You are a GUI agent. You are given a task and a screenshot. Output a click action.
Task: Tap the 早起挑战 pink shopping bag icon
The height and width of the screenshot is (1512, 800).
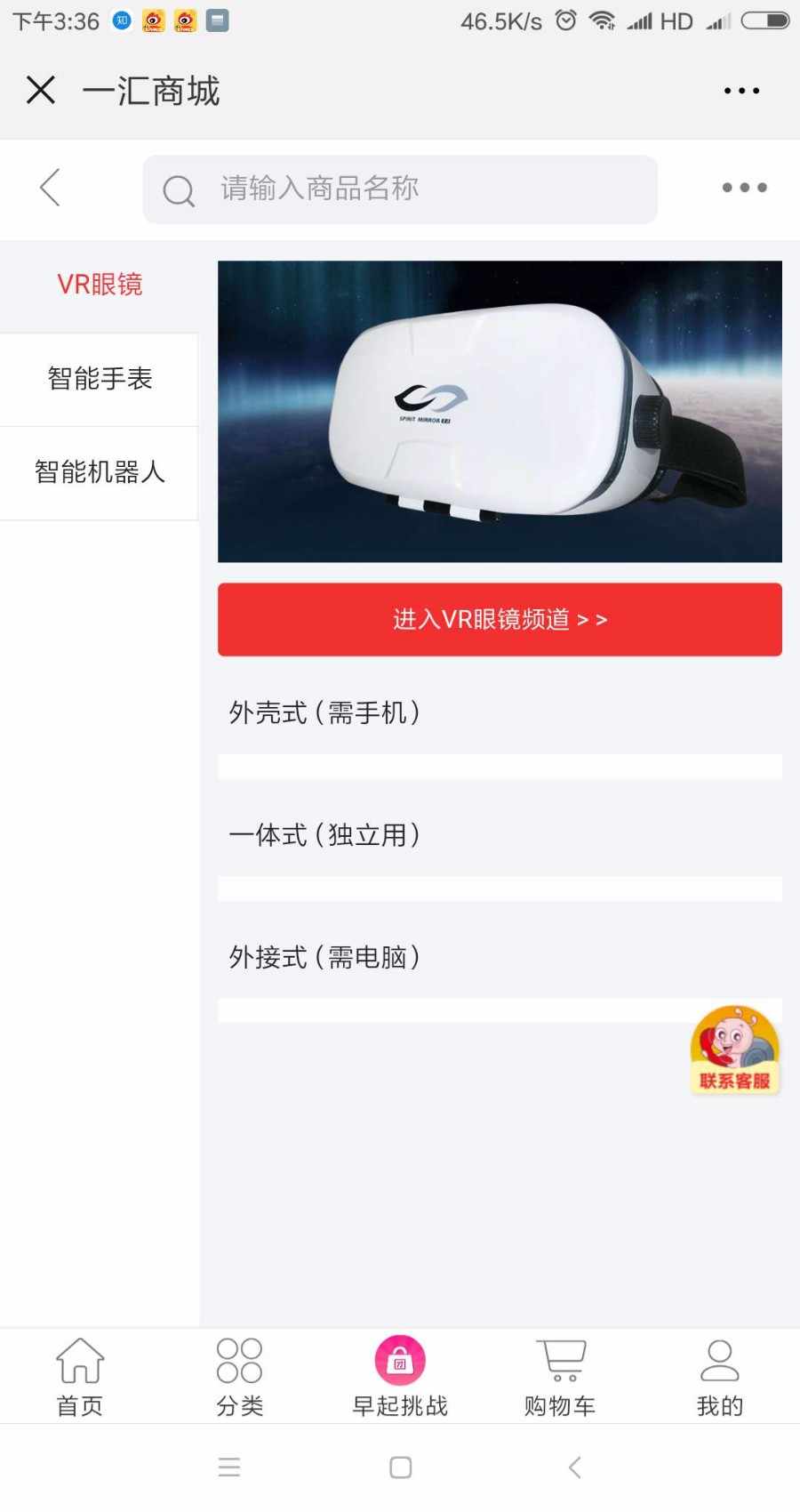tap(399, 1361)
